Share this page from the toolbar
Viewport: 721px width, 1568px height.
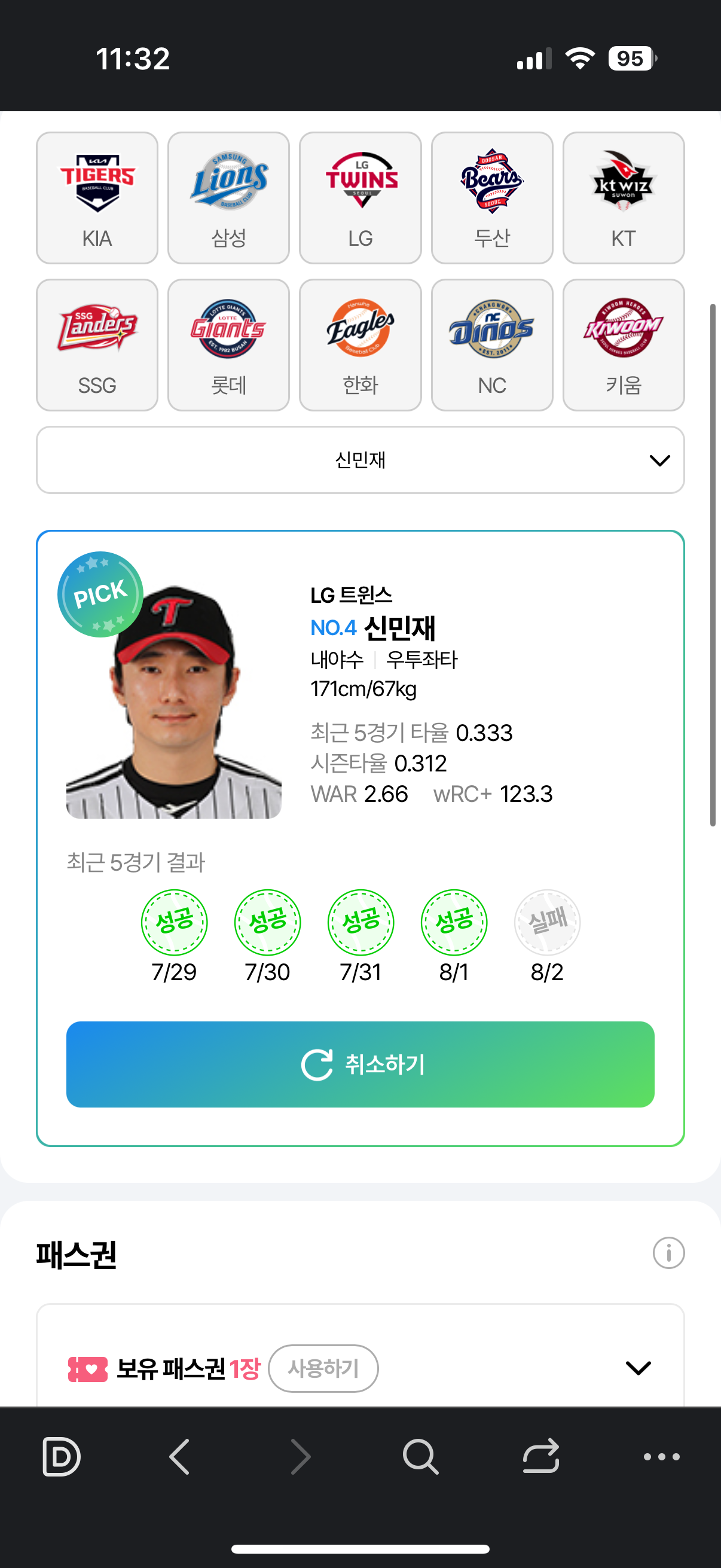[541, 1457]
